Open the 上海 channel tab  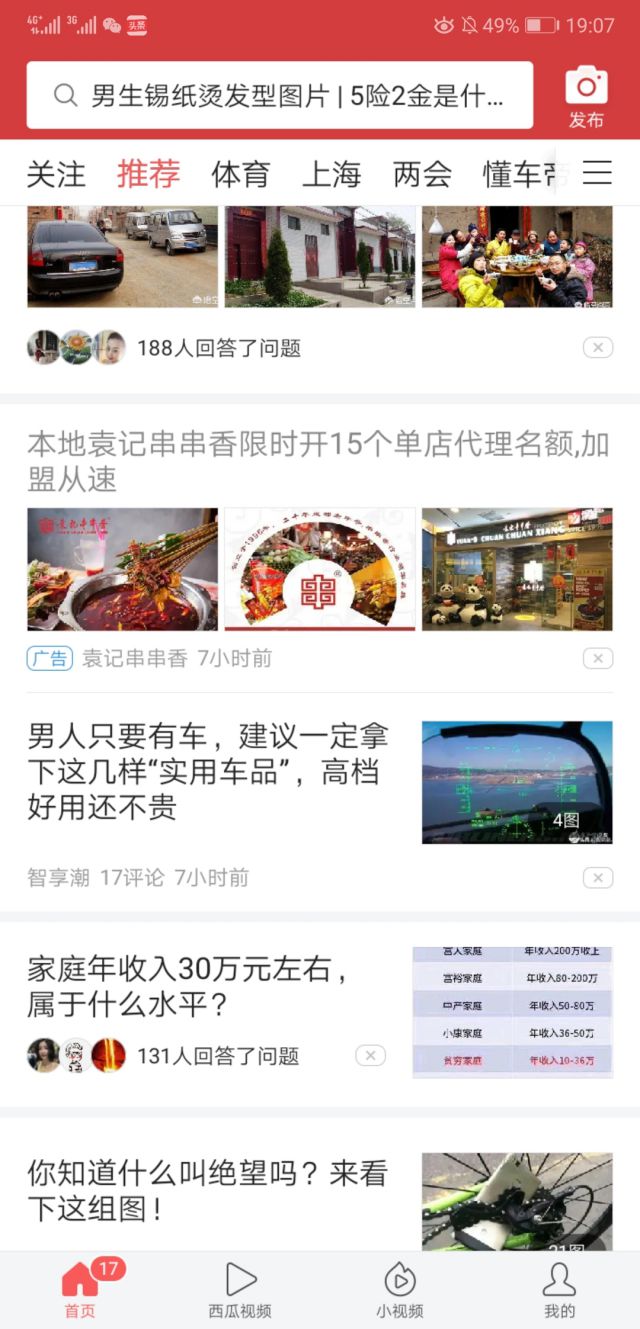click(x=331, y=174)
